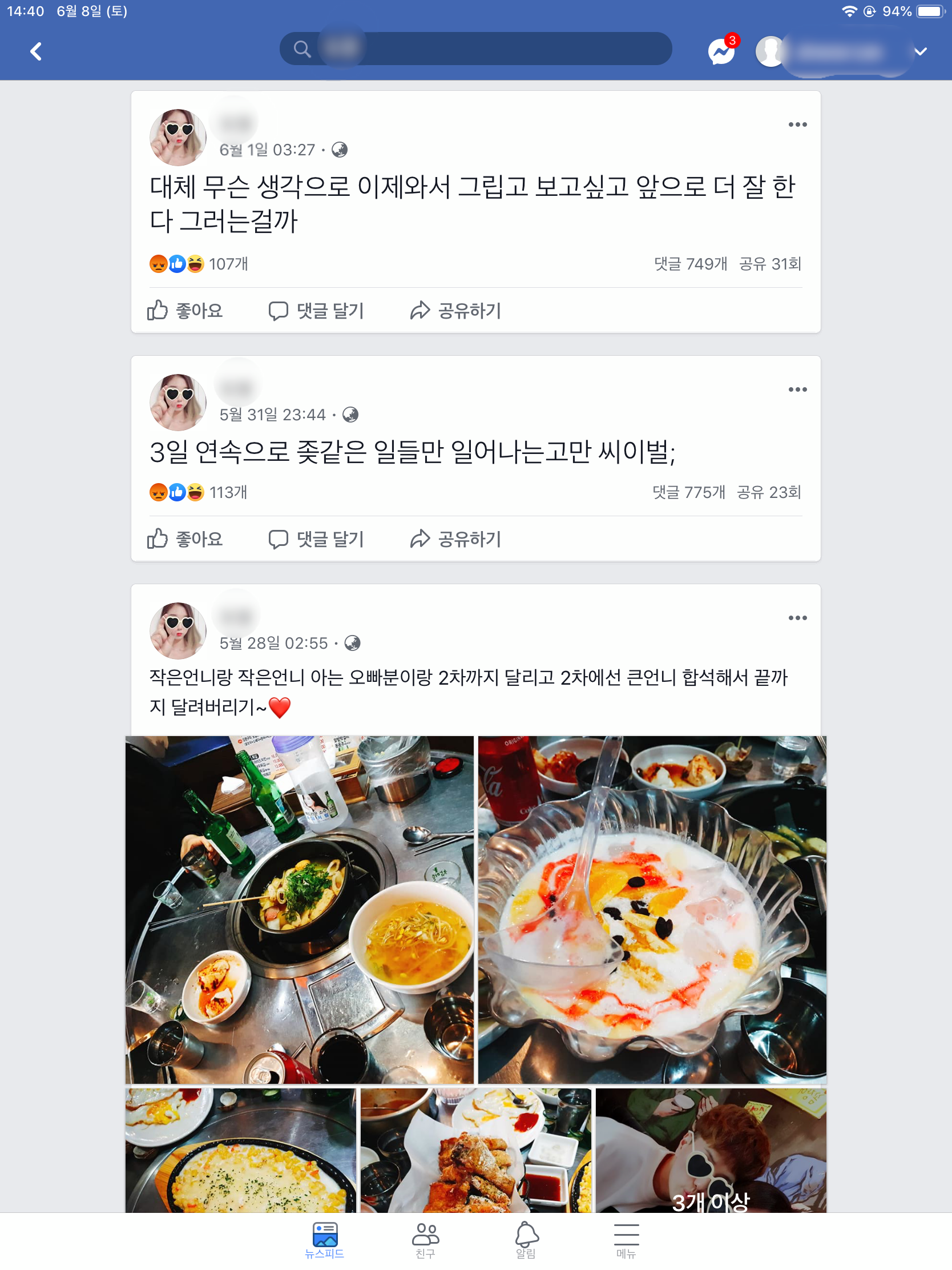952x1270 pixels.
Task: Expand the account dropdown arrow
Action: 920,51
